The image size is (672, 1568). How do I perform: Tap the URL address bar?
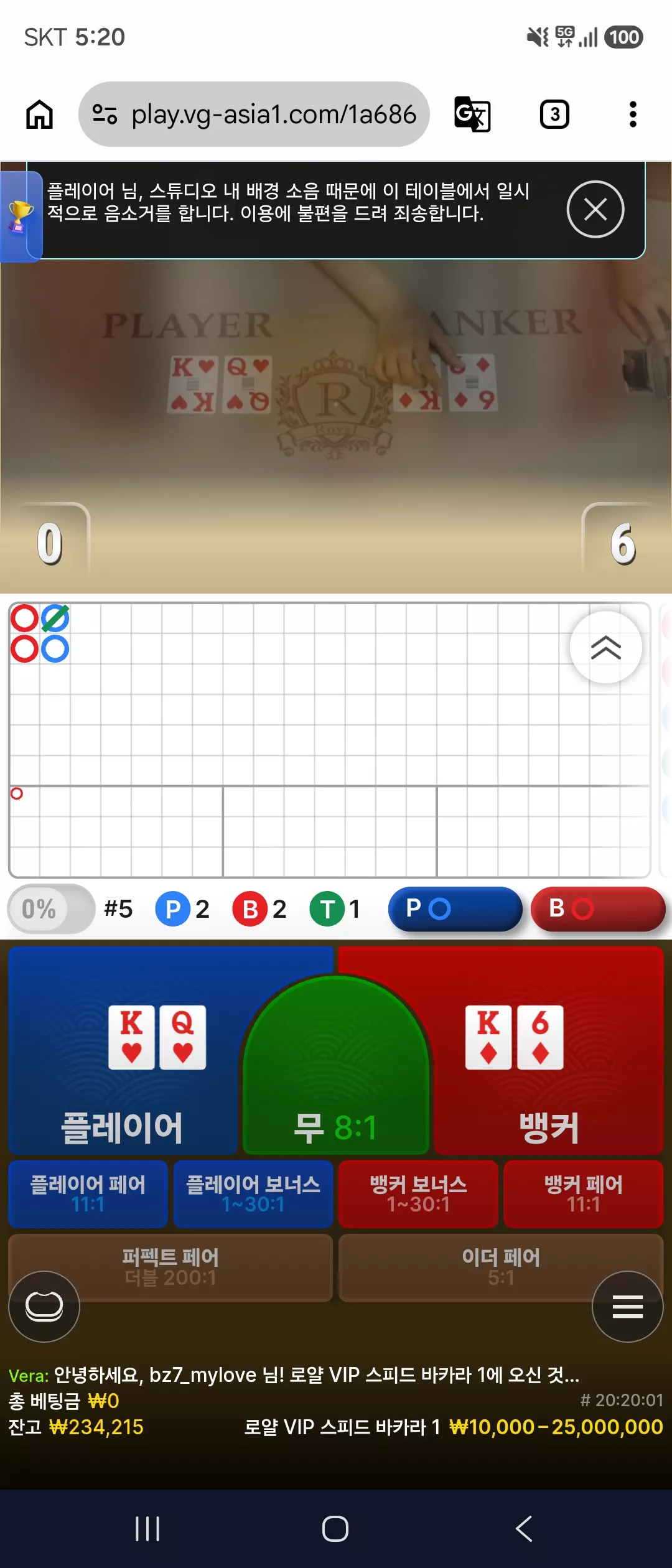coord(254,114)
